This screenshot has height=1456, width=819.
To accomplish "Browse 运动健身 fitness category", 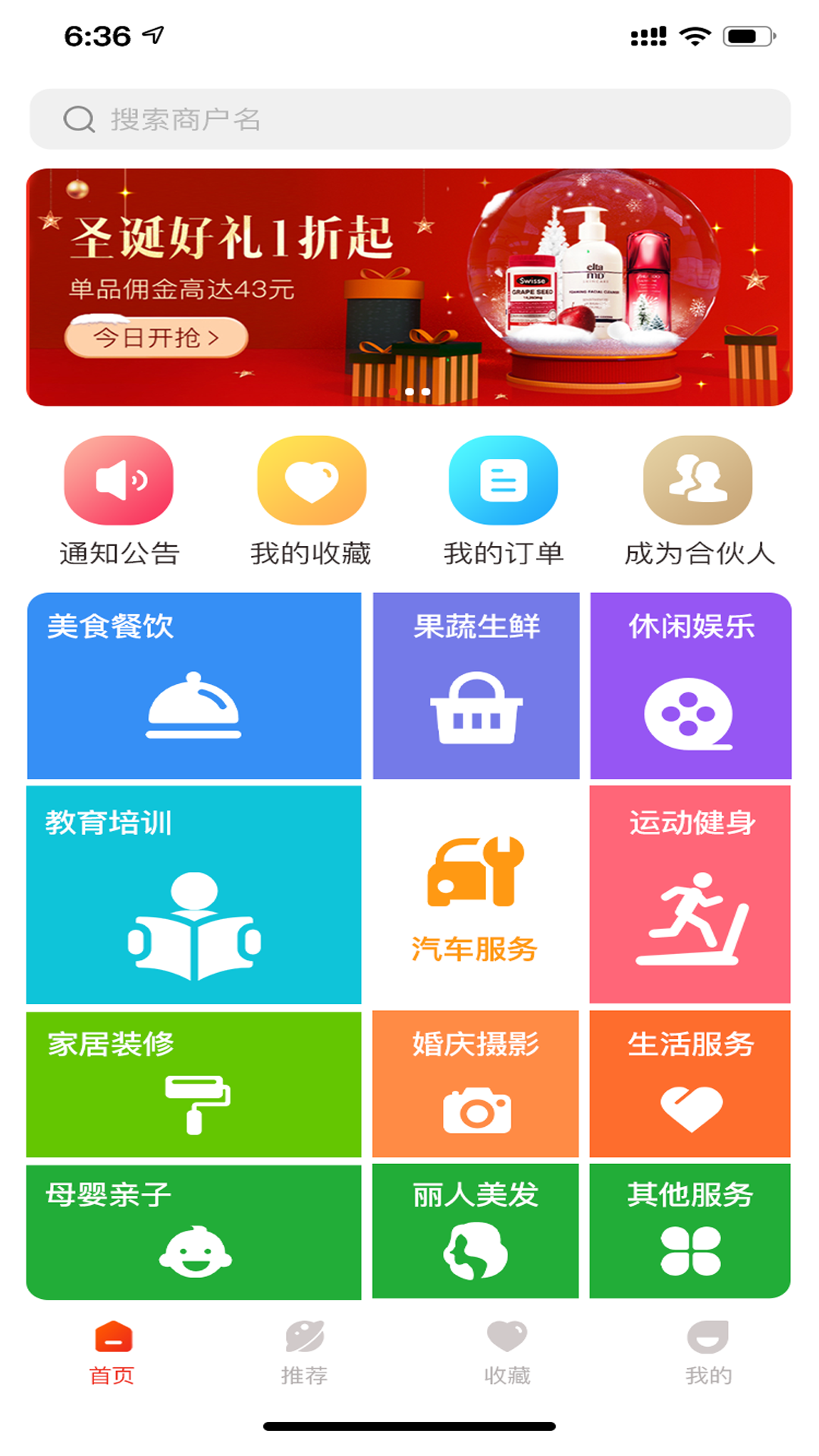I will coord(690,895).
